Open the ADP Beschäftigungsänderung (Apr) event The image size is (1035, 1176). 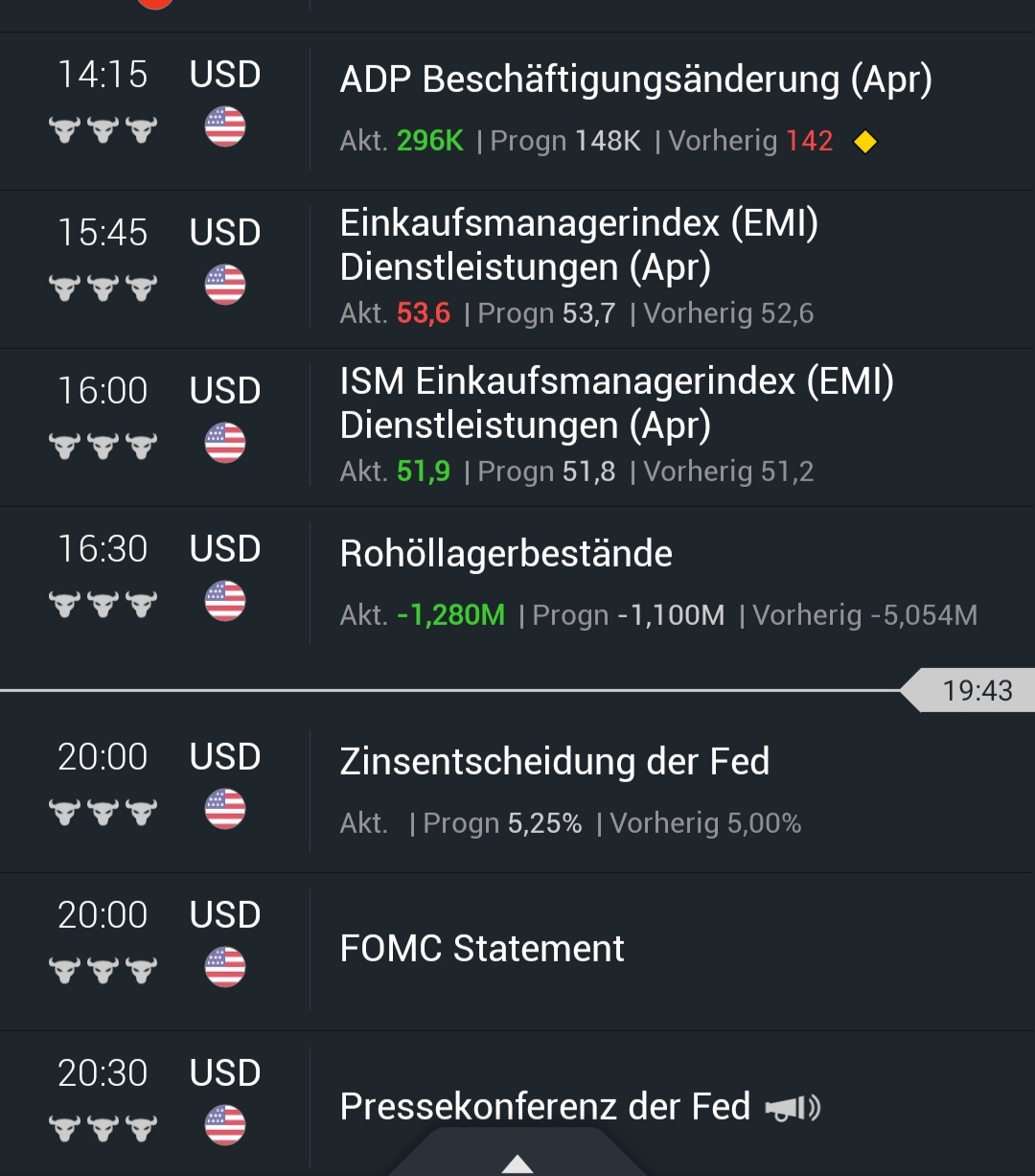pos(635,81)
